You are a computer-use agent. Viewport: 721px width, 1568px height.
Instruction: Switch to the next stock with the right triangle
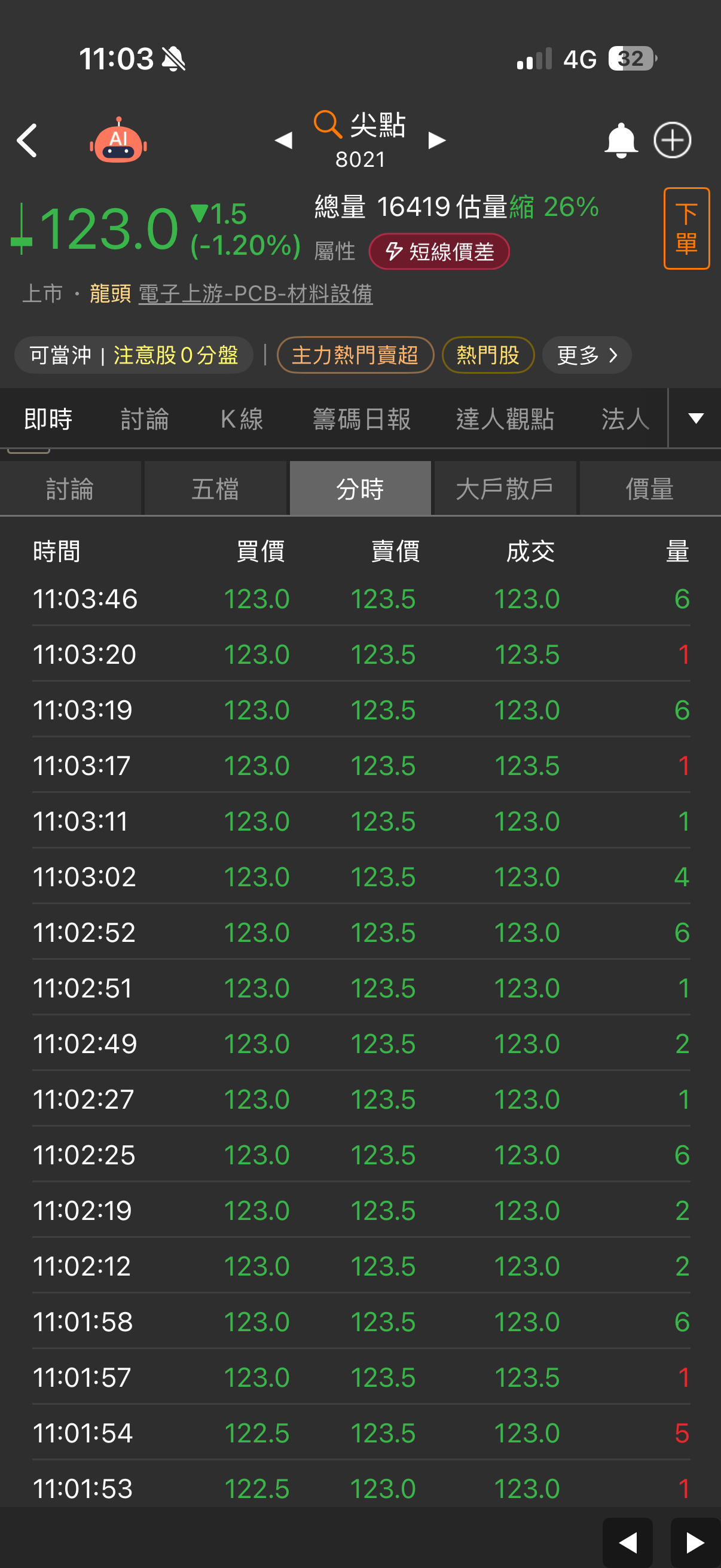click(x=437, y=141)
